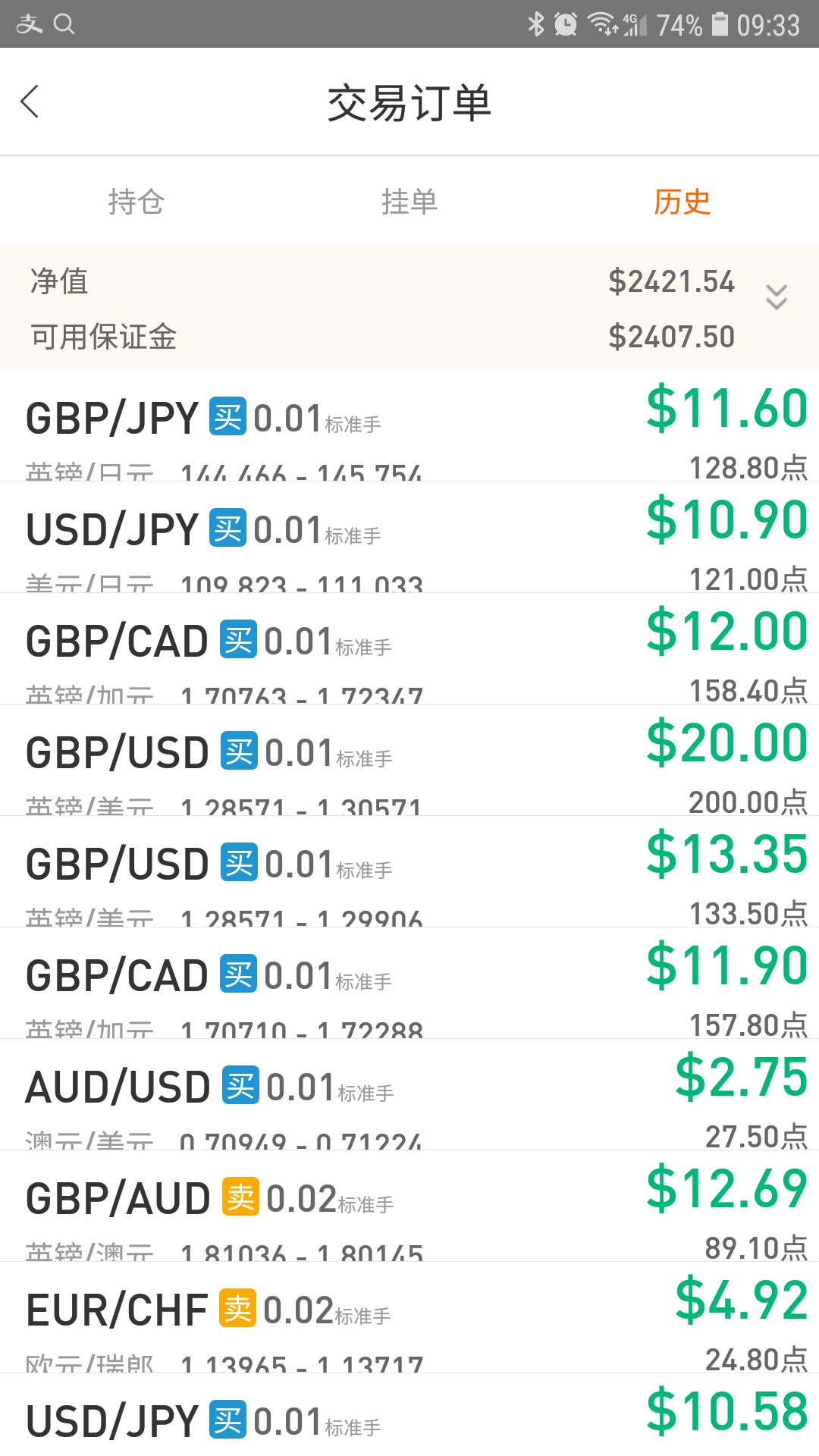
Task: Select the 历史 tab
Action: click(682, 202)
